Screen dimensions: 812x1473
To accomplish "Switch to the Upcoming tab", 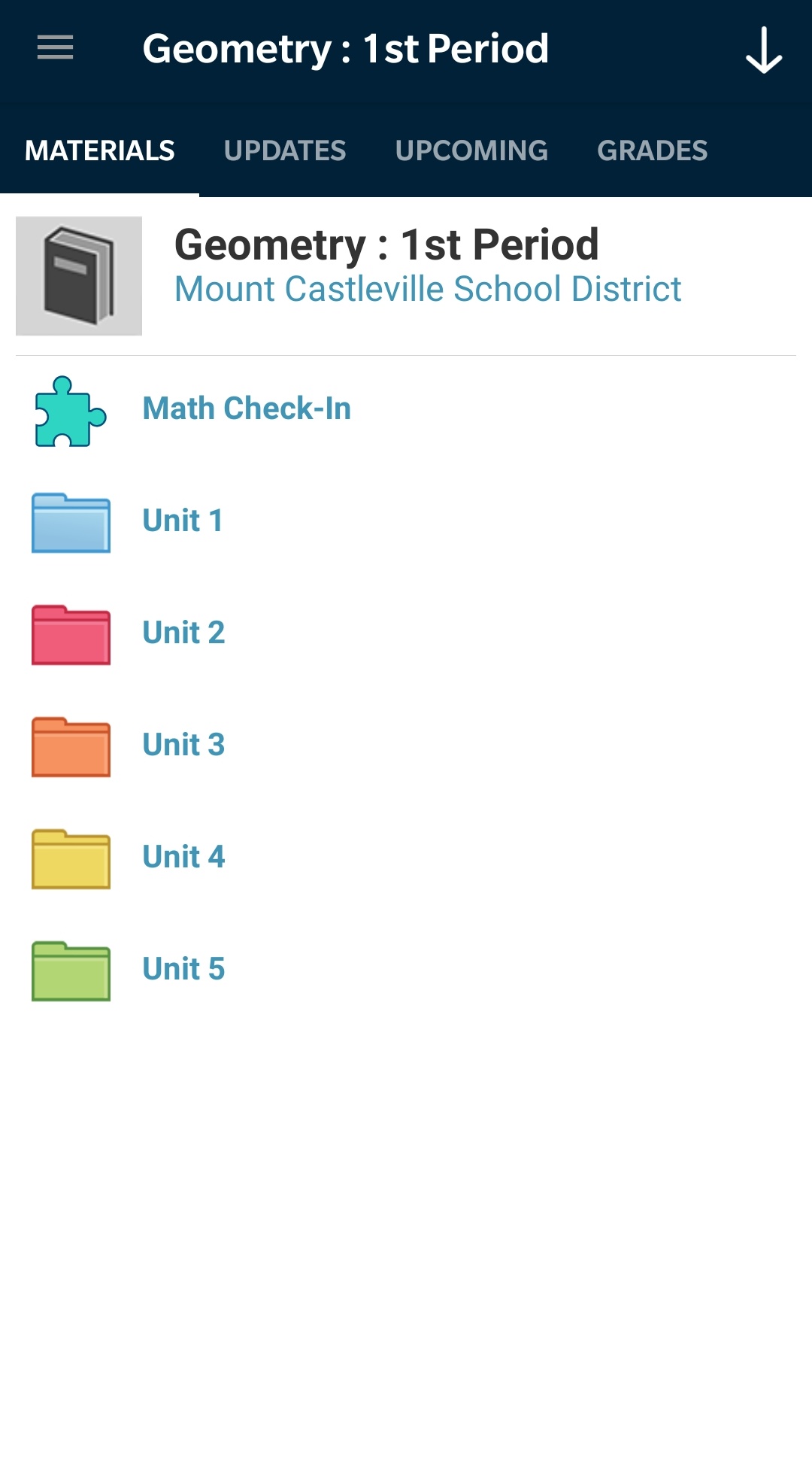I will (471, 150).
